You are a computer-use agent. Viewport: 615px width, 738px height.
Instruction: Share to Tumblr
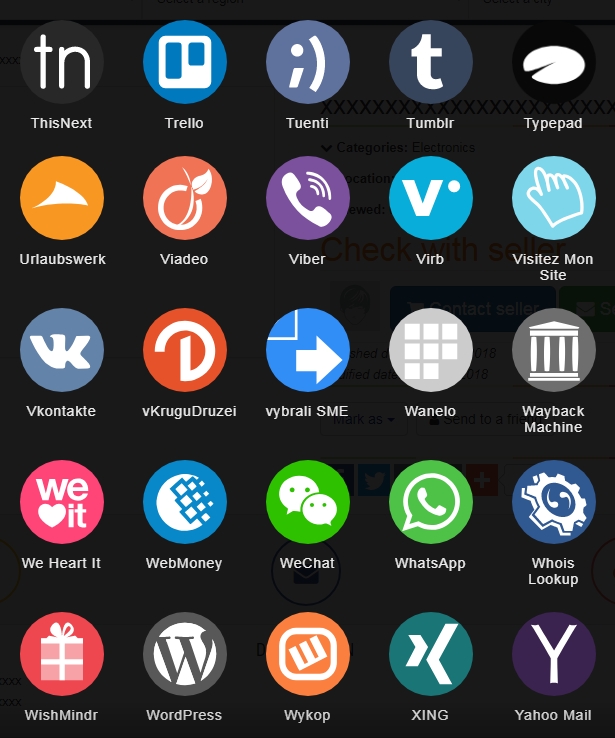coord(430,62)
